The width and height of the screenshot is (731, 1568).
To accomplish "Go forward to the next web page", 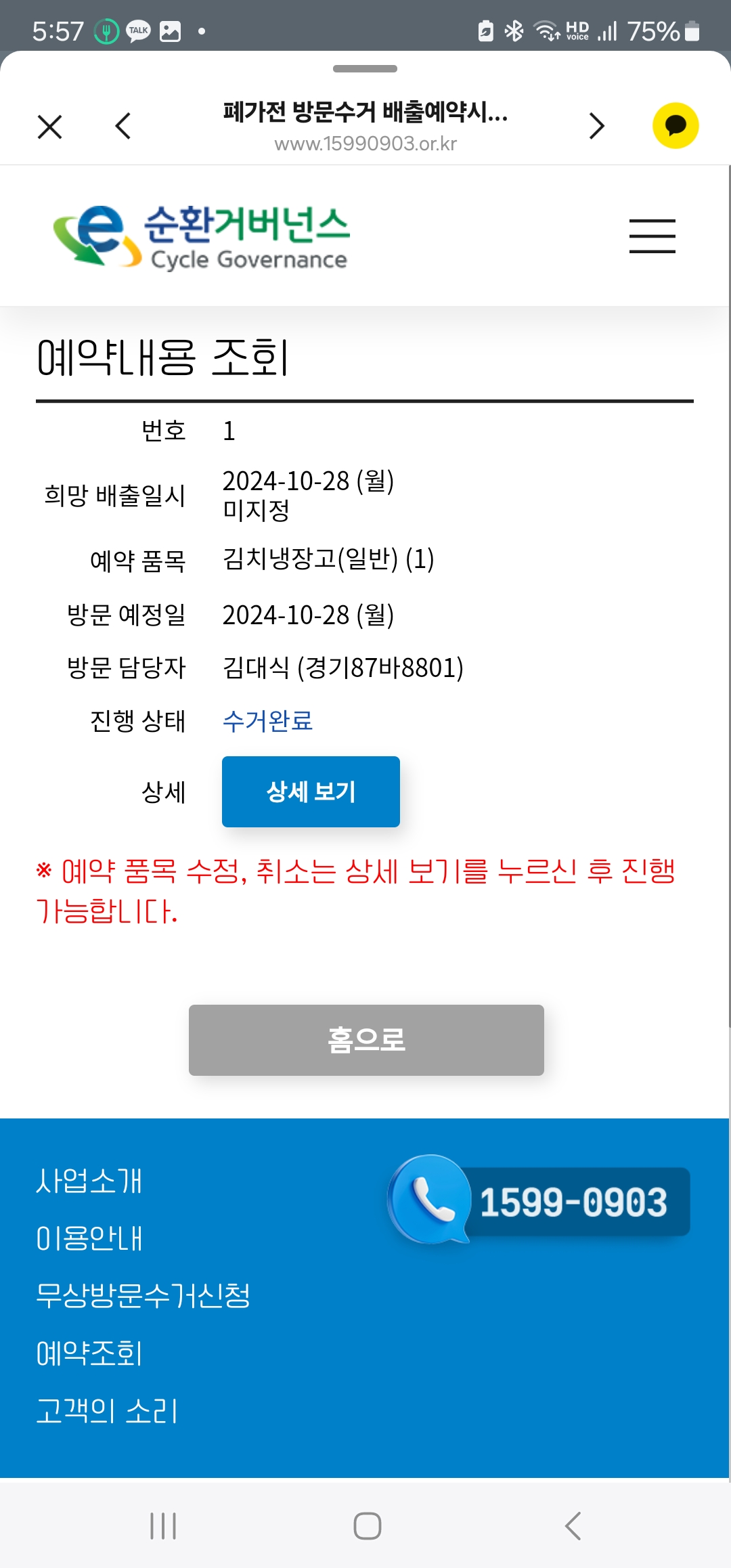I will [596, 126].
